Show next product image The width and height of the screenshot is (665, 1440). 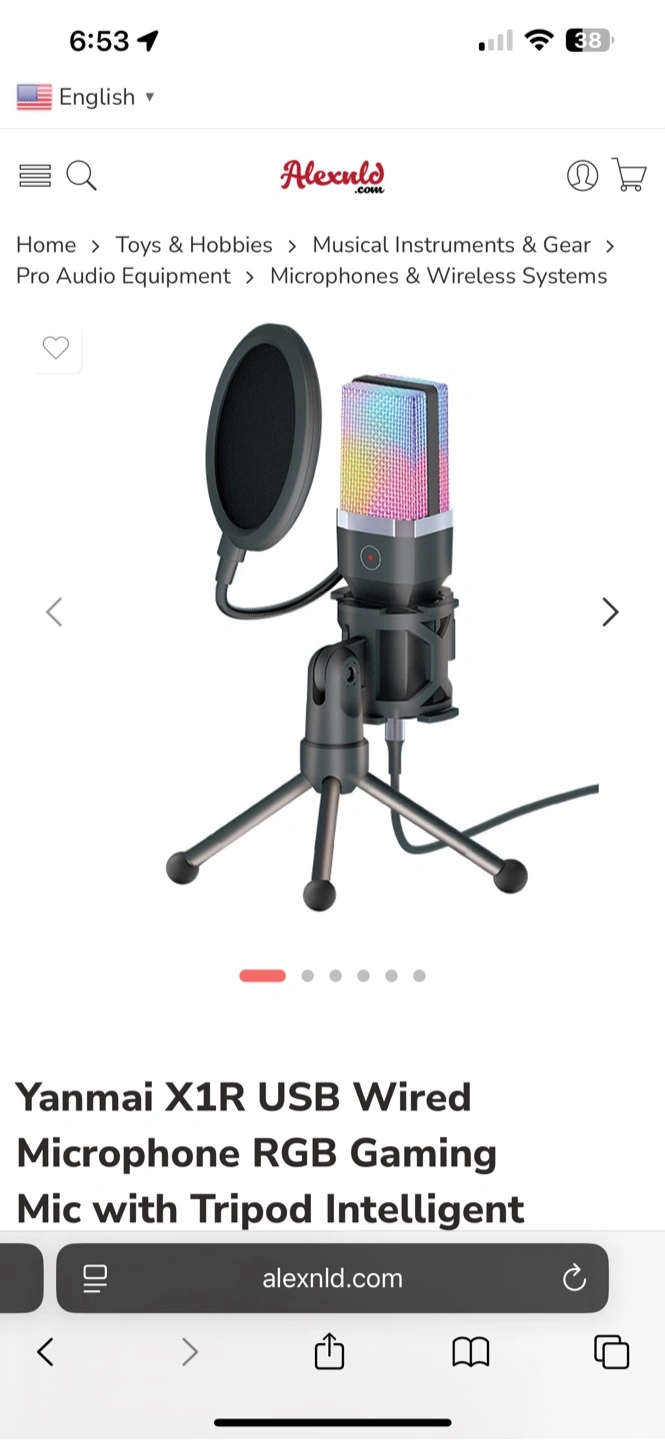(x=610, y=612)
